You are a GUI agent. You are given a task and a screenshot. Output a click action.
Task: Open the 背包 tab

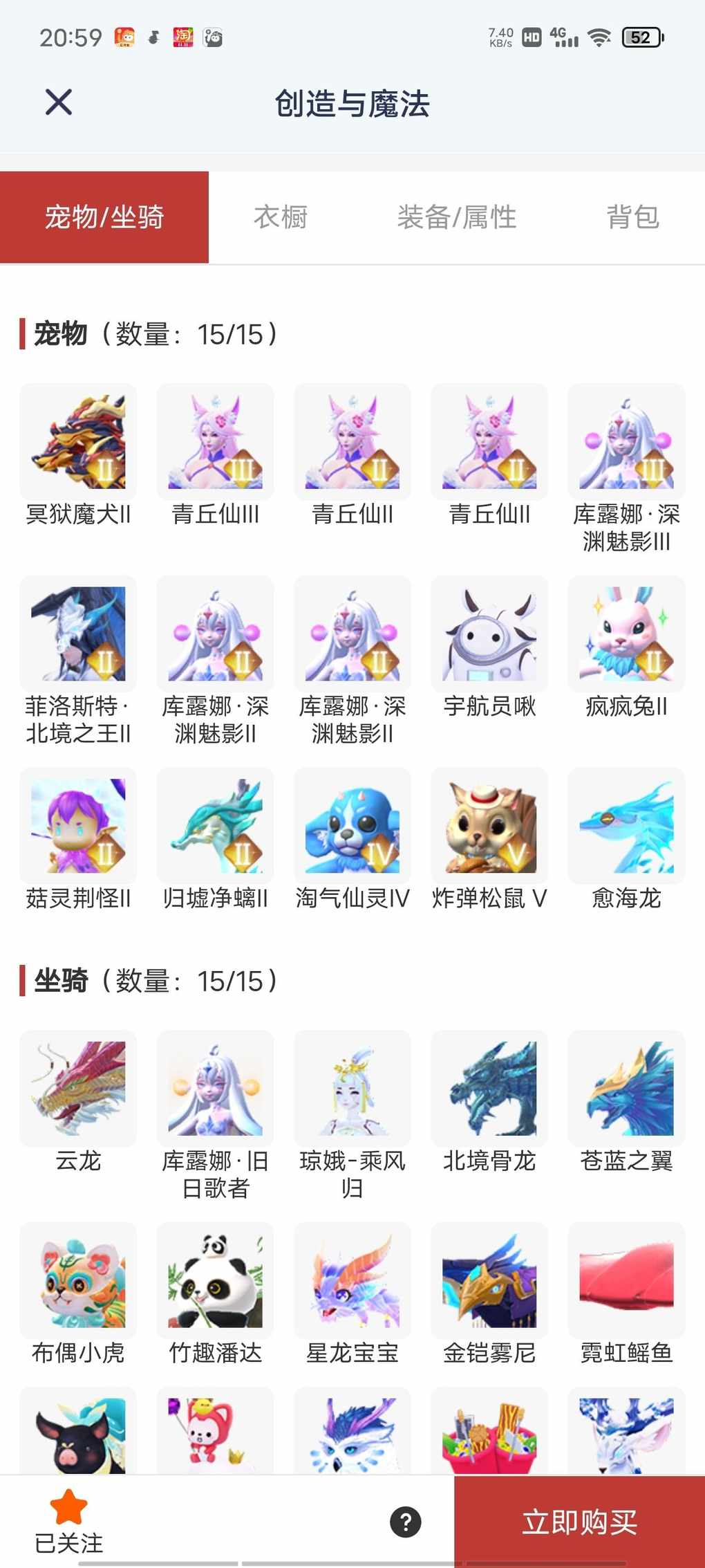[x=632, y=217]
